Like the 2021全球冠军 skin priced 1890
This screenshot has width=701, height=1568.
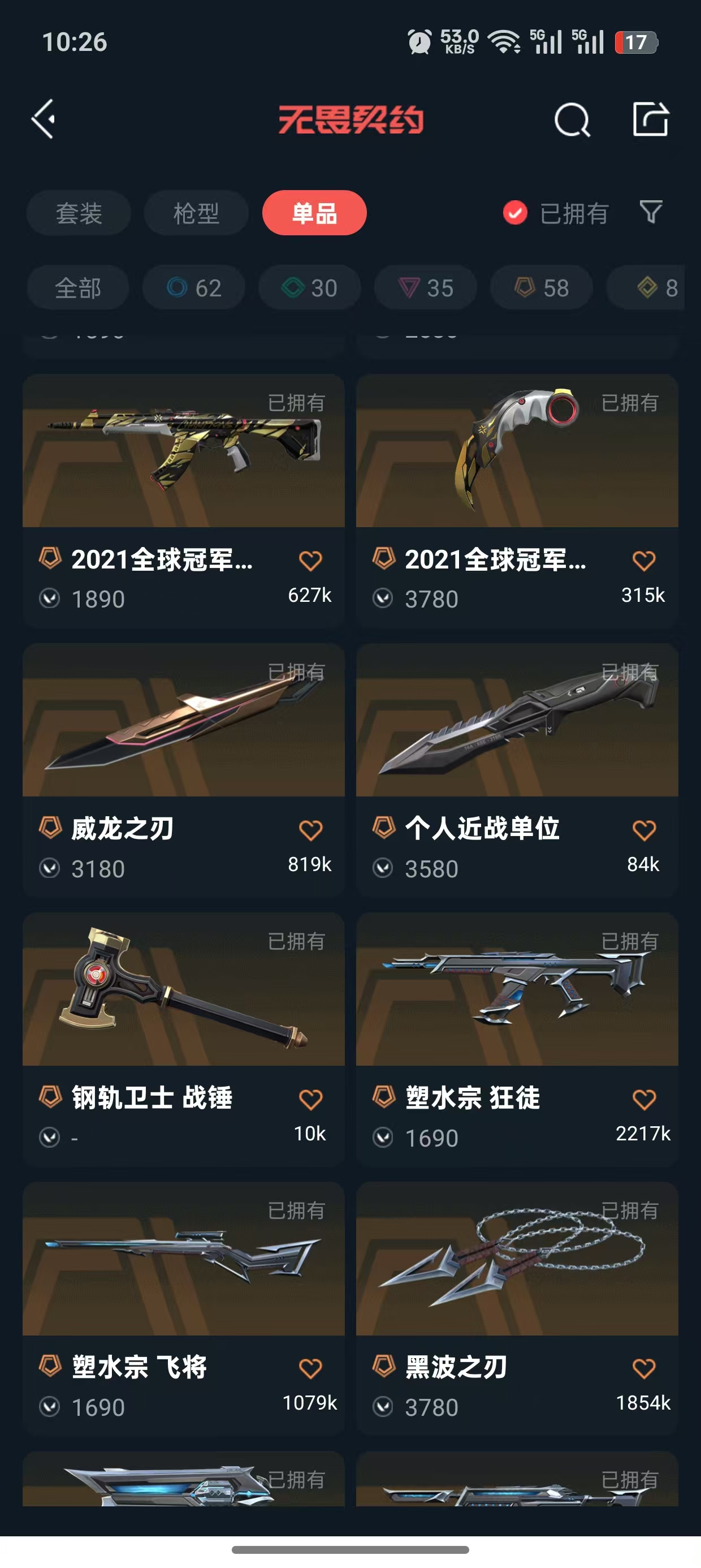point(310,561)
